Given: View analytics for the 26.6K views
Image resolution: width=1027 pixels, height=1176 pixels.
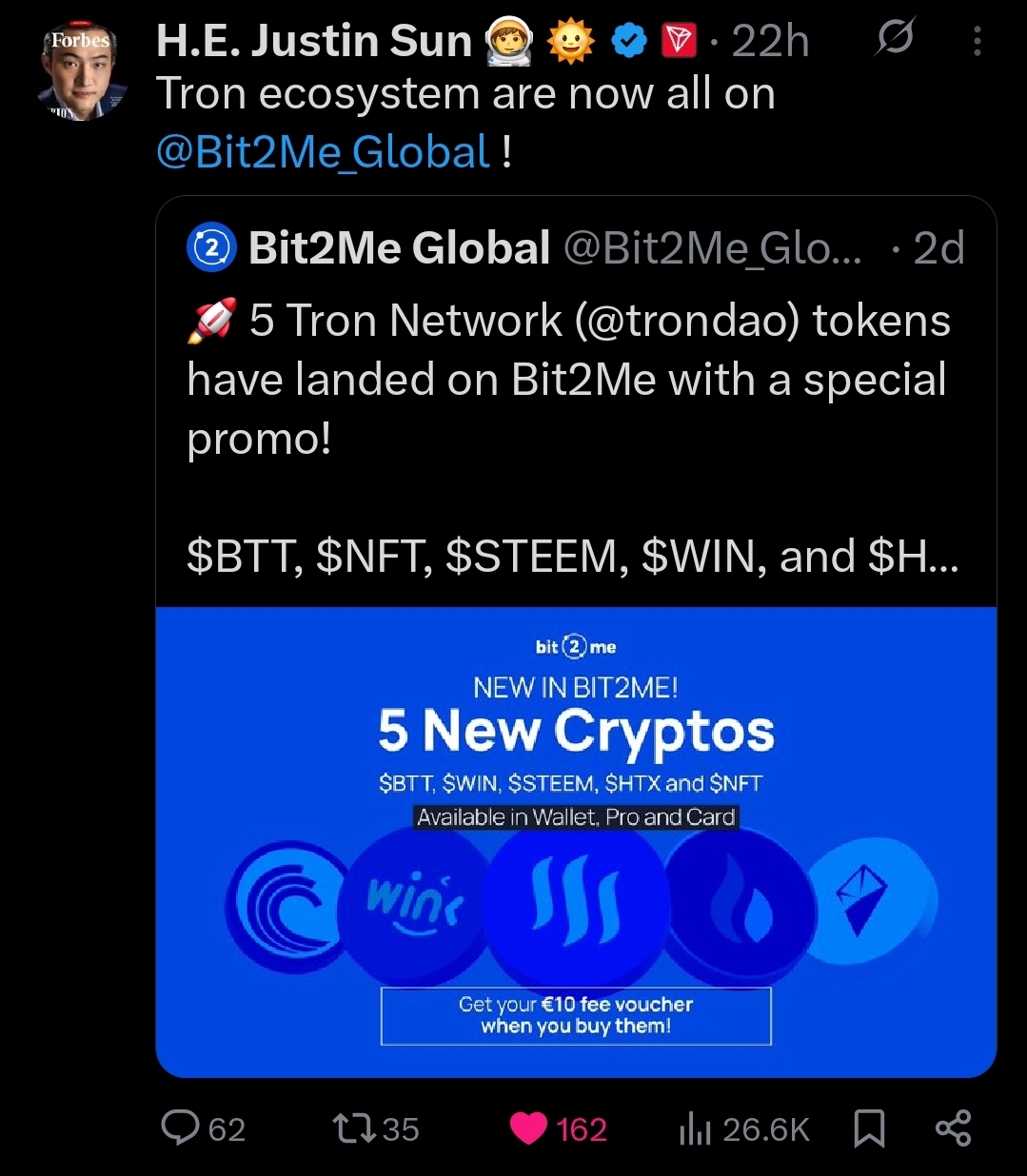Looking at the screenshot, I should click(x=744, y=1129).
